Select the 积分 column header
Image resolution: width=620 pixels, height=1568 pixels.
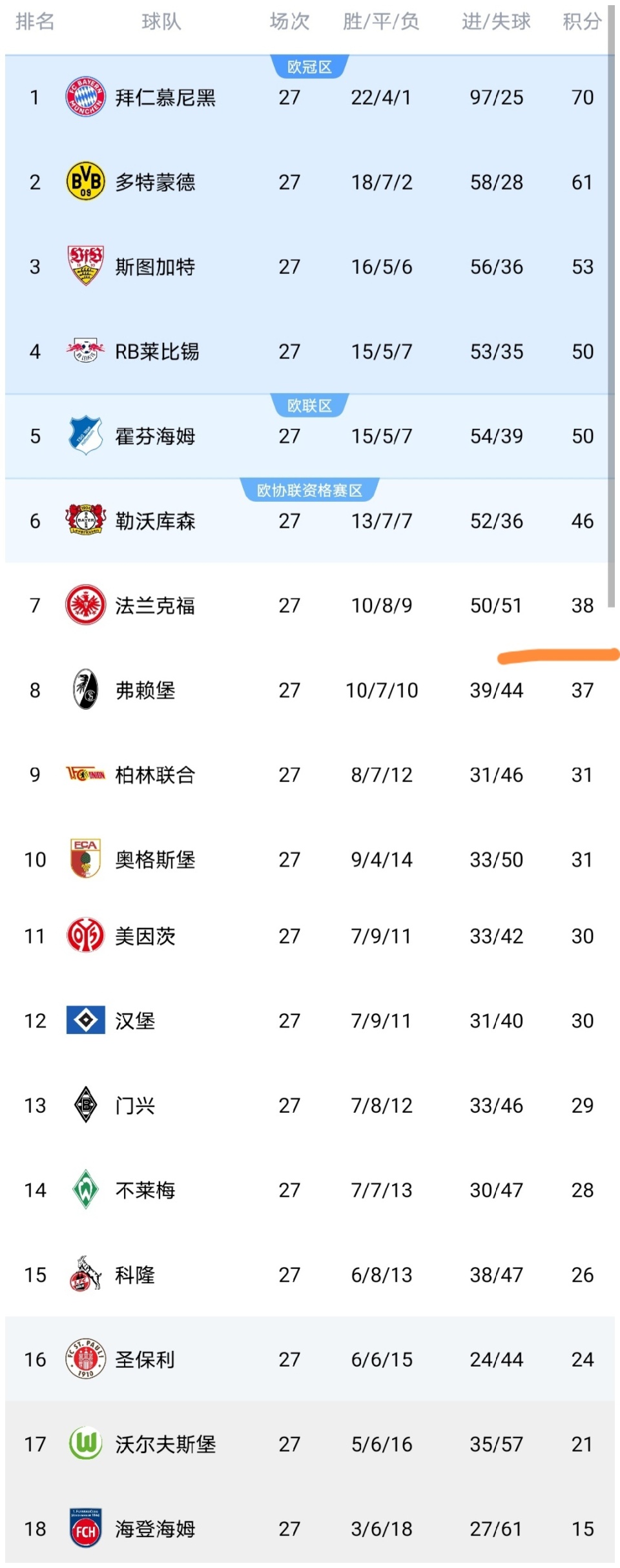point(580,23)
